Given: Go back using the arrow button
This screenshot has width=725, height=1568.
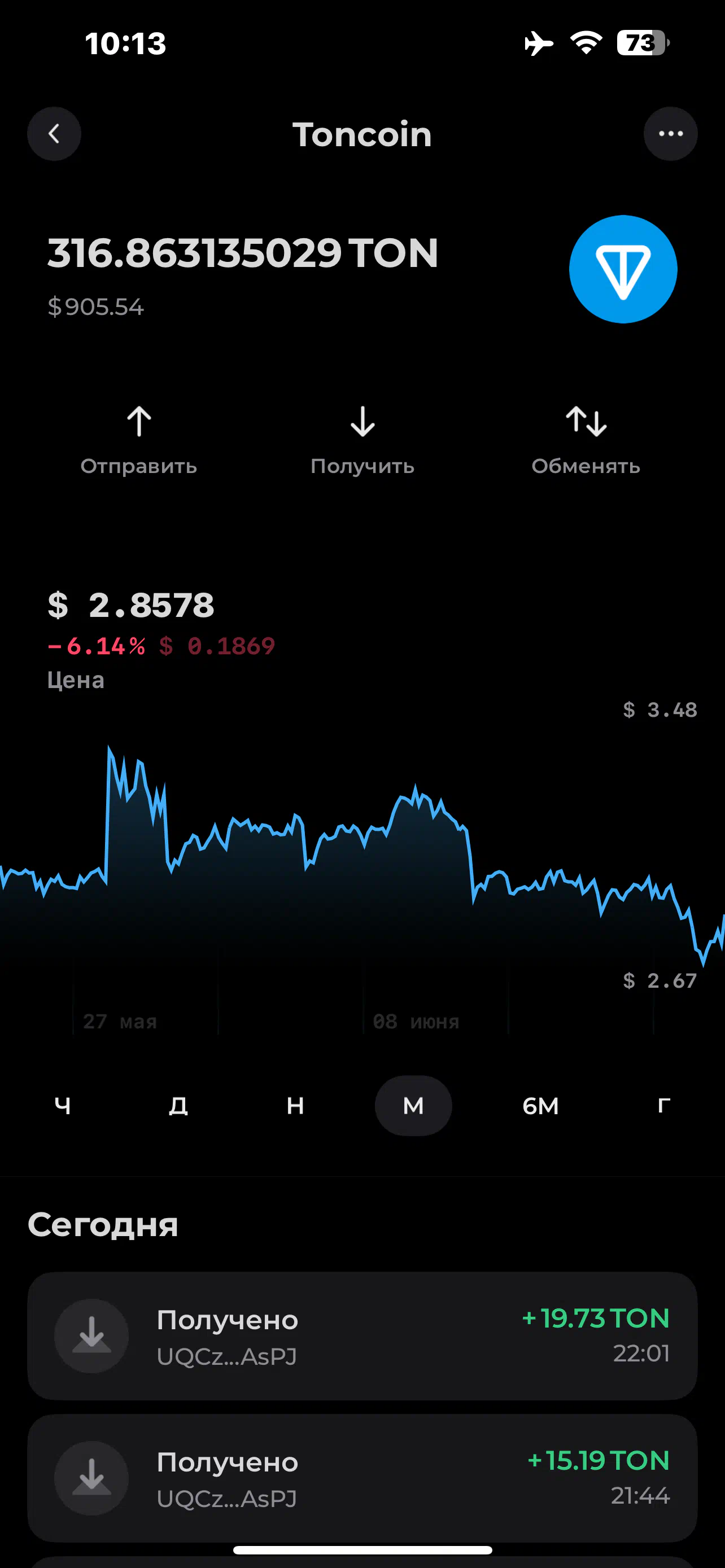Looking at the screenshot, I should pyautogui.click(x=54, y=134).
